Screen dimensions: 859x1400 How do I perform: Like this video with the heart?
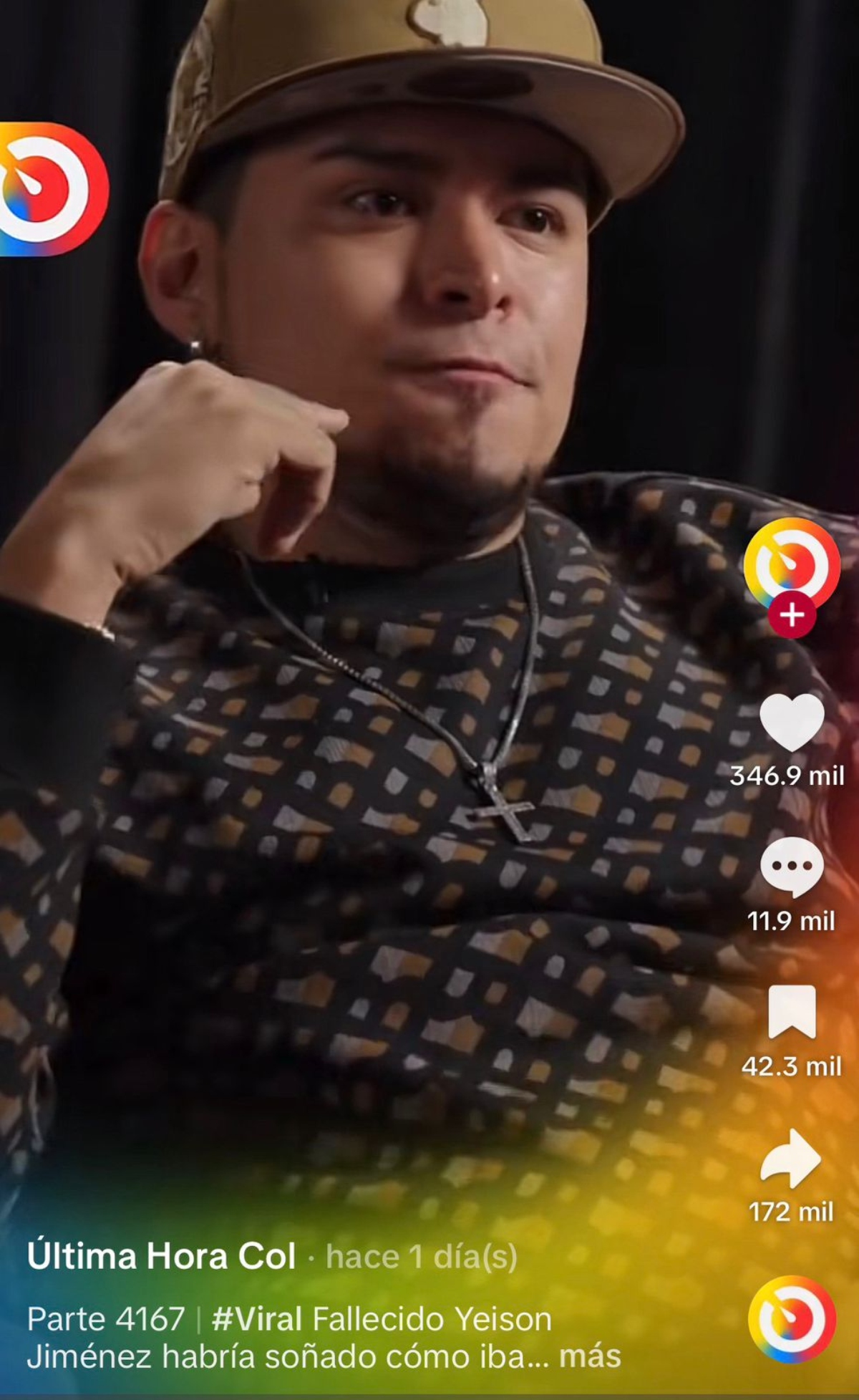(791, 722)
